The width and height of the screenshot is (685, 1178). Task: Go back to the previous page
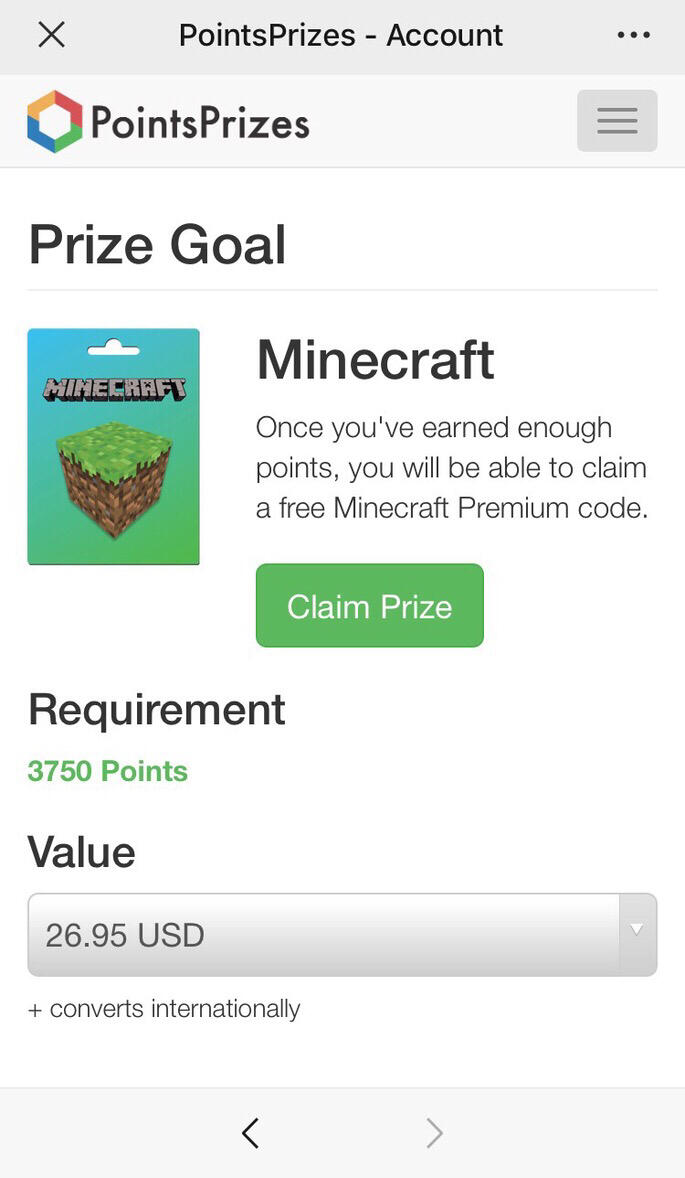250,1133
